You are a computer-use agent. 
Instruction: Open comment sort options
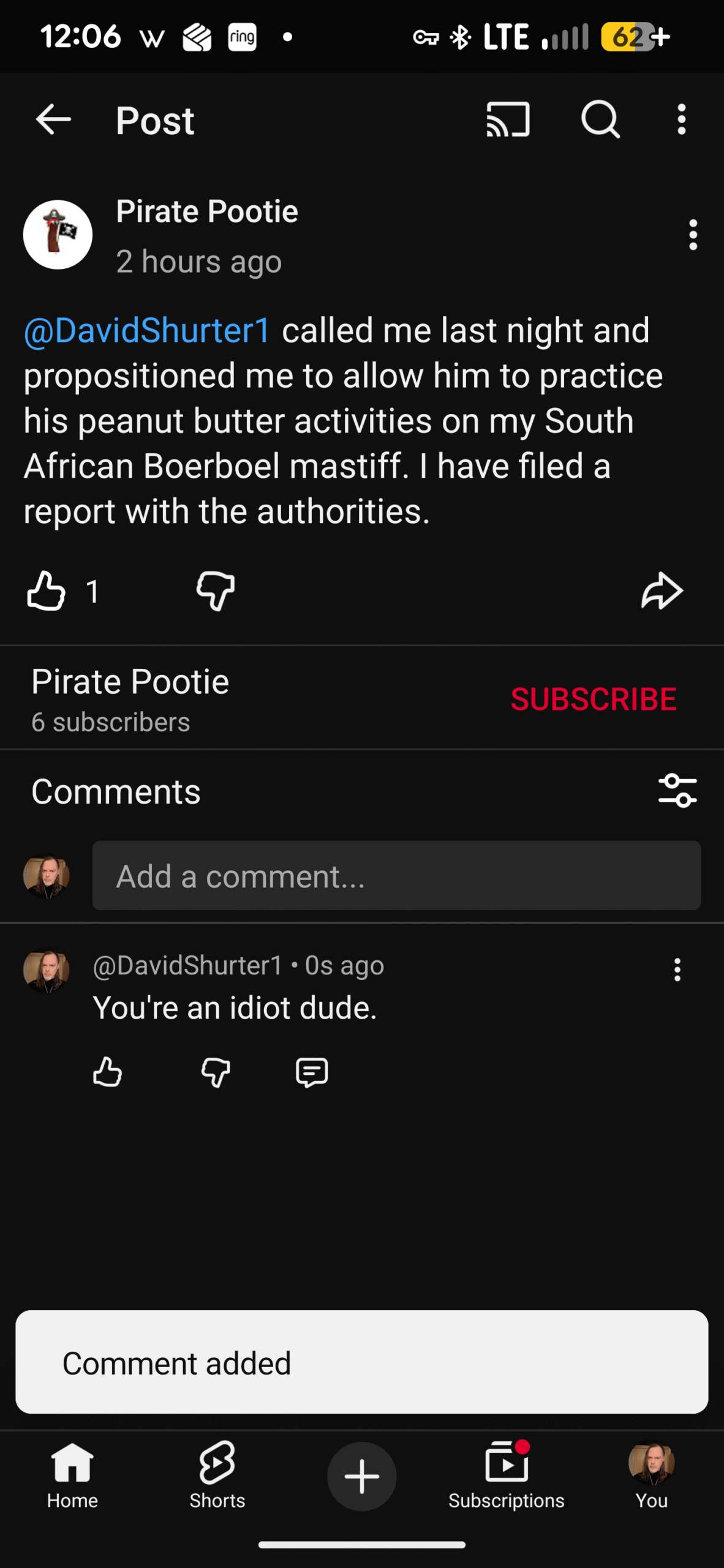point(677,791)
